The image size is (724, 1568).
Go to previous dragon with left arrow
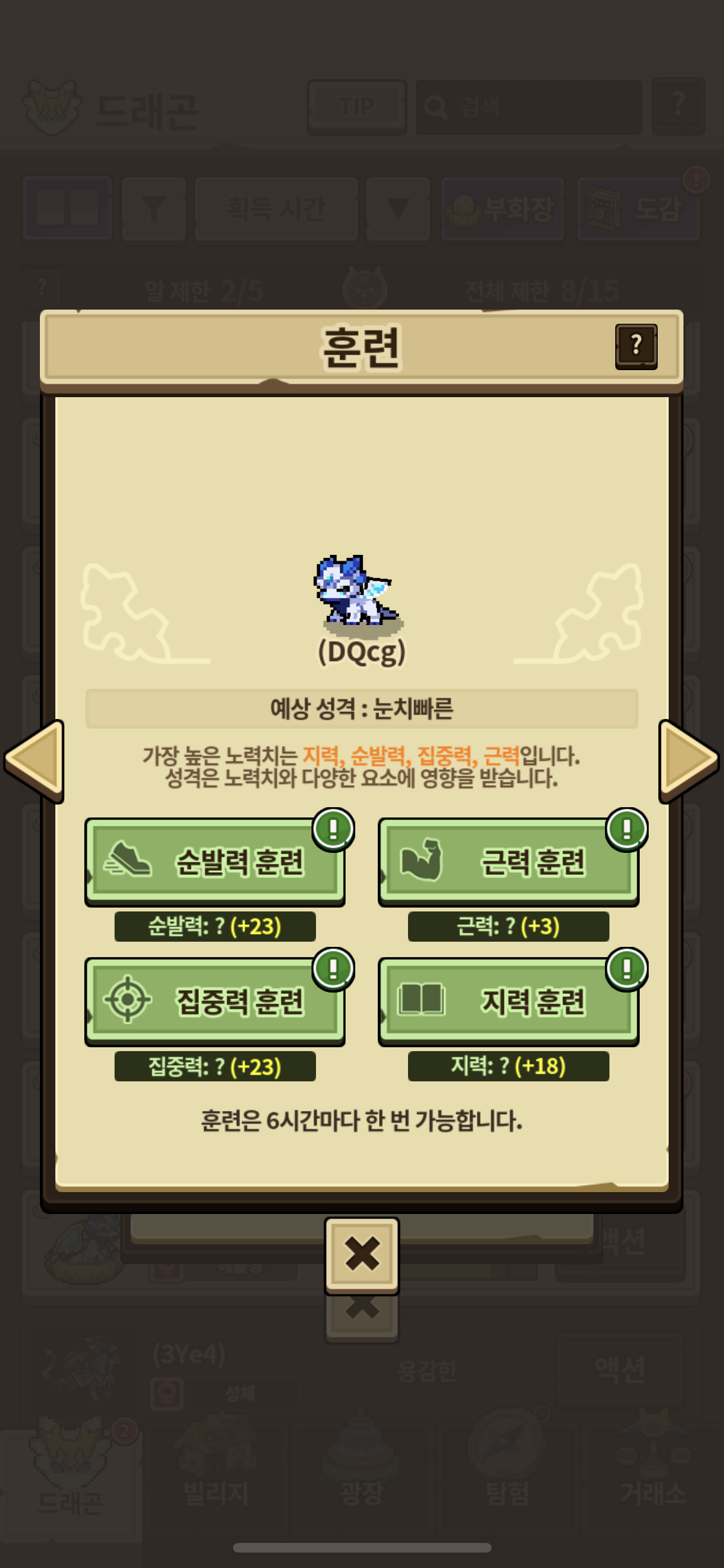[x=35, y=760]
